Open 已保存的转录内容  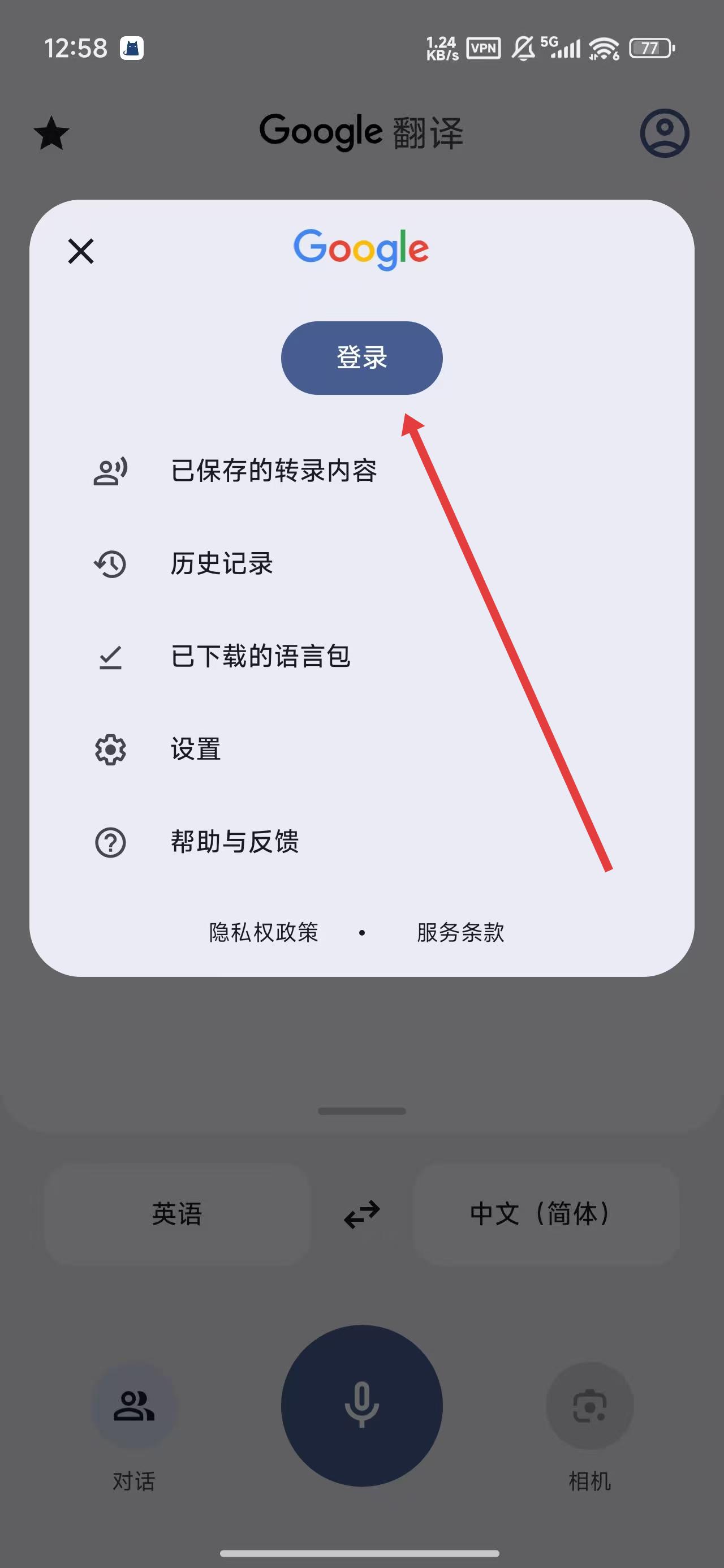coord(273,471)
